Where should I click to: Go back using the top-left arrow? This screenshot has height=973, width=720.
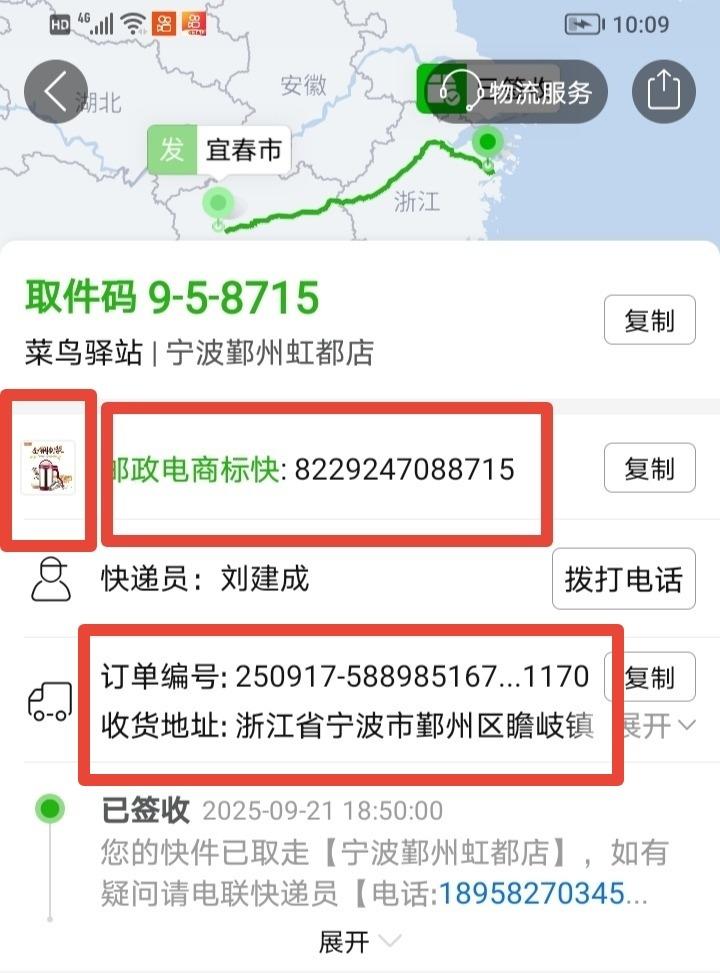(x=56, y=92)
